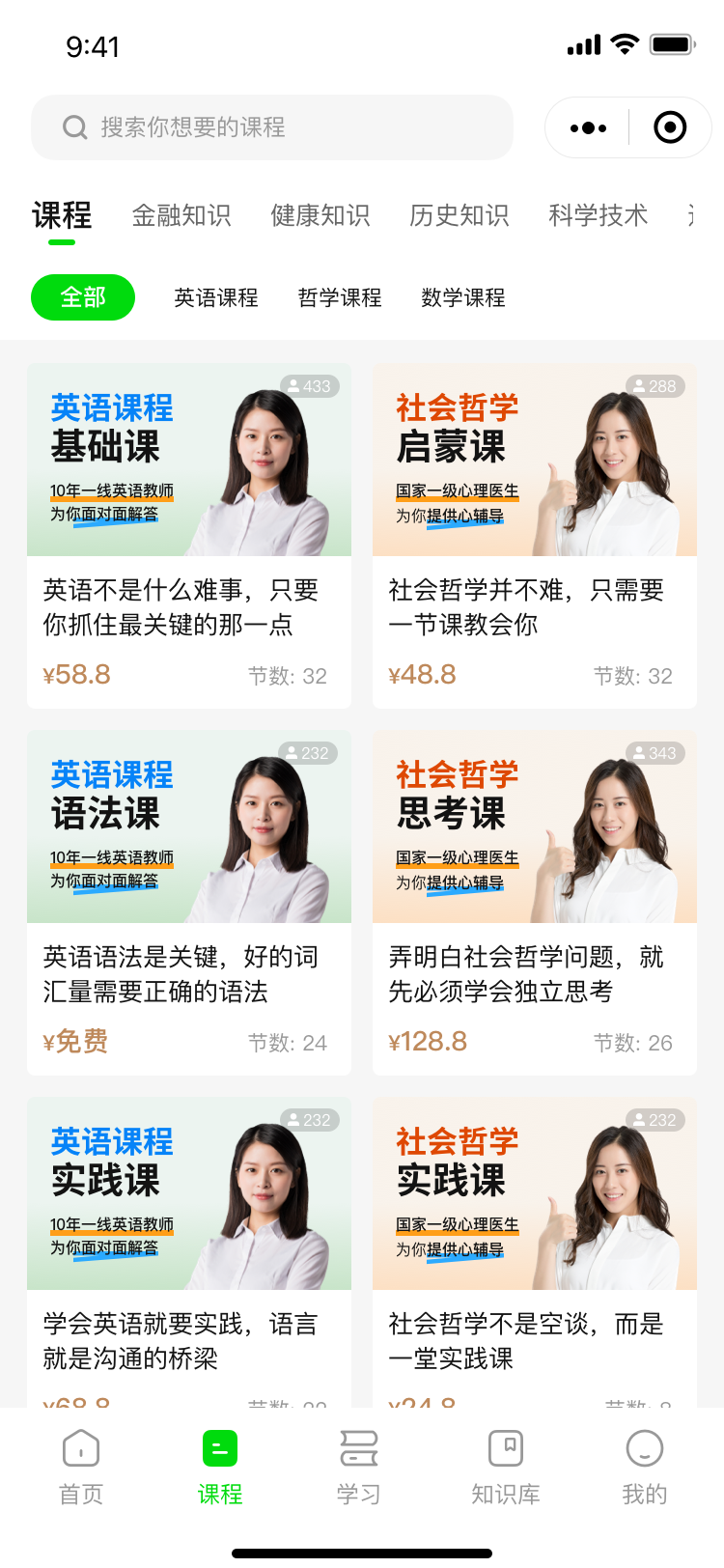Image resolution: width=724 pixels, height=1568 pixels.
Task: Switch to the 学习 tab
Action: pyautogui.click(x=359, y=1468)
